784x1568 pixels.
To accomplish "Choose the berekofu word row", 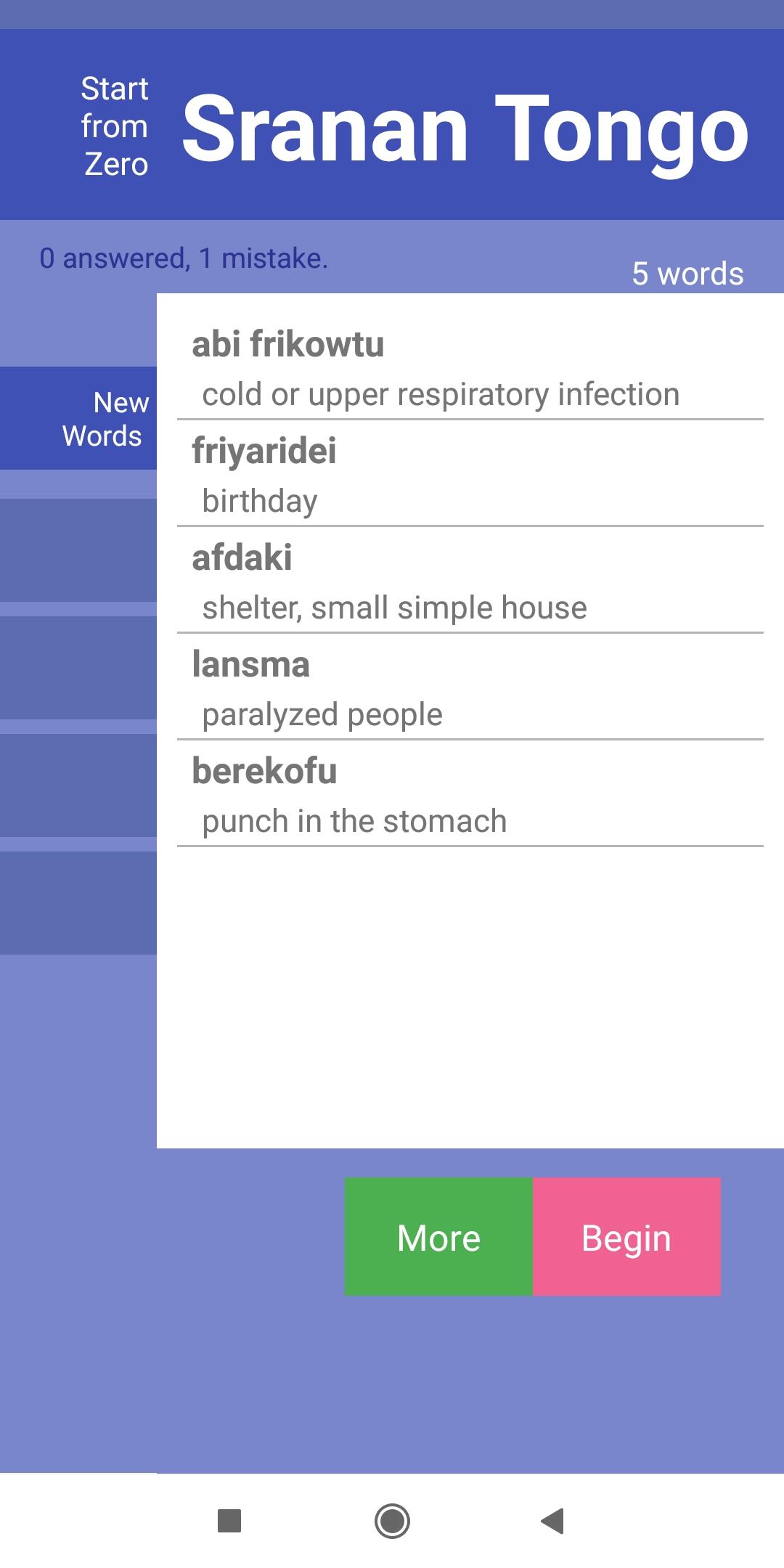I will tap(470, 796).
